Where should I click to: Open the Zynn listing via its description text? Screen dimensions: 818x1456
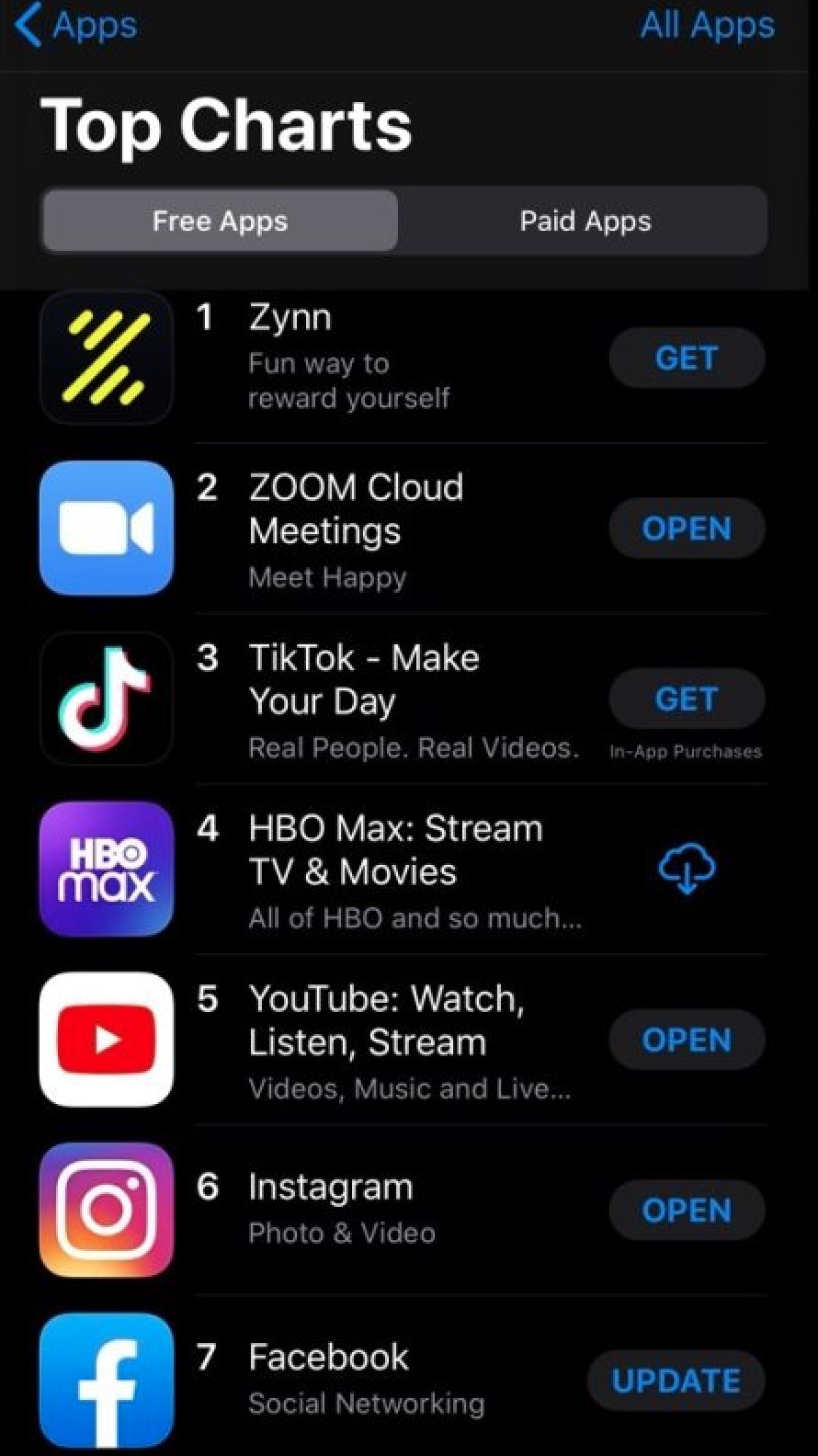click(348, 380)
